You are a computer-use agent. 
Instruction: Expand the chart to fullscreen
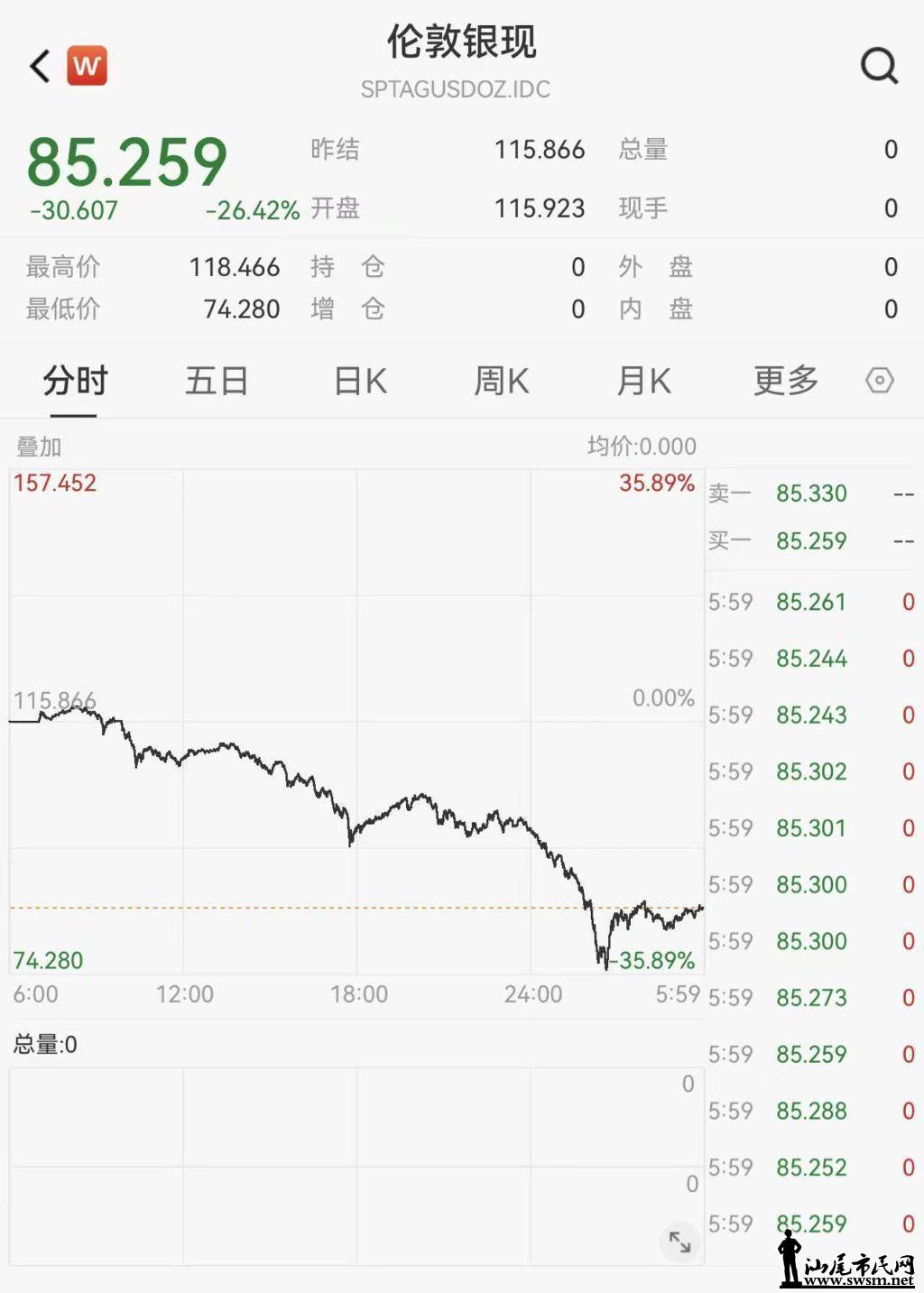pos(679,1242)
